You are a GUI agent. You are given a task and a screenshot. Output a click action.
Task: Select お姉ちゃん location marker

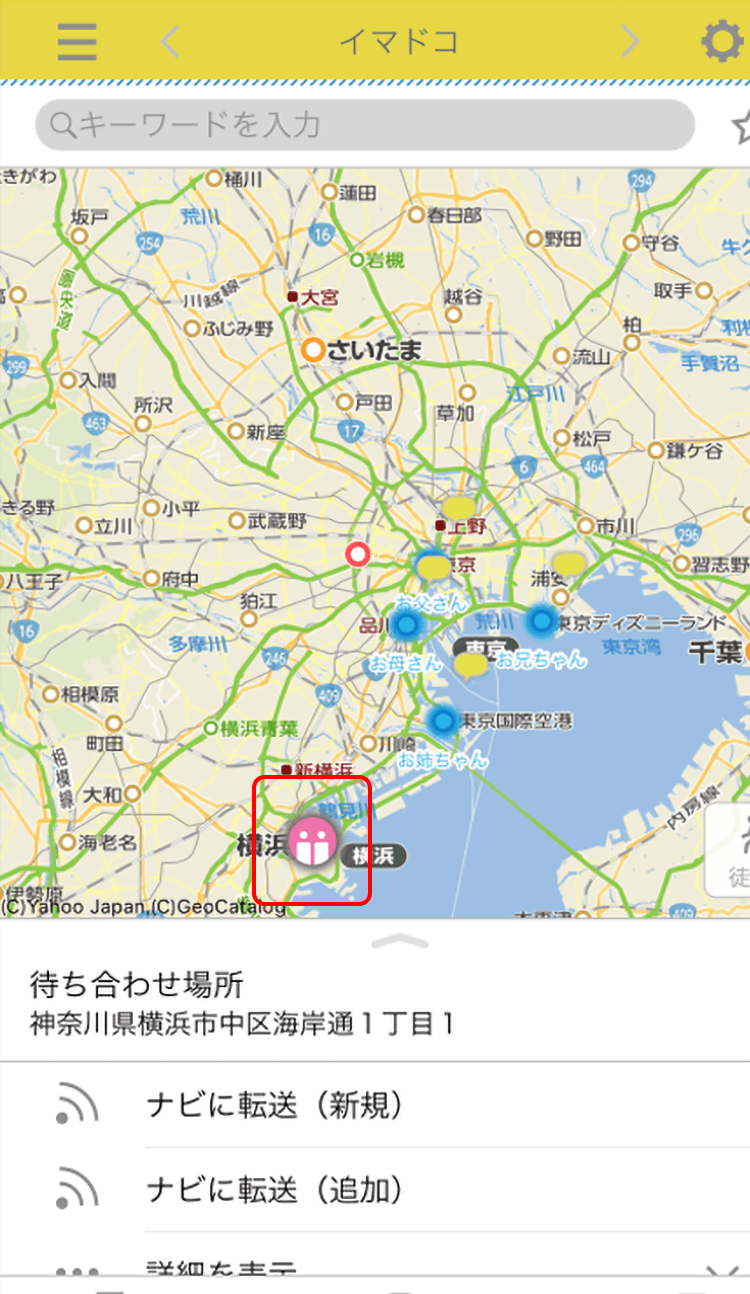click(x=443, y=720)
